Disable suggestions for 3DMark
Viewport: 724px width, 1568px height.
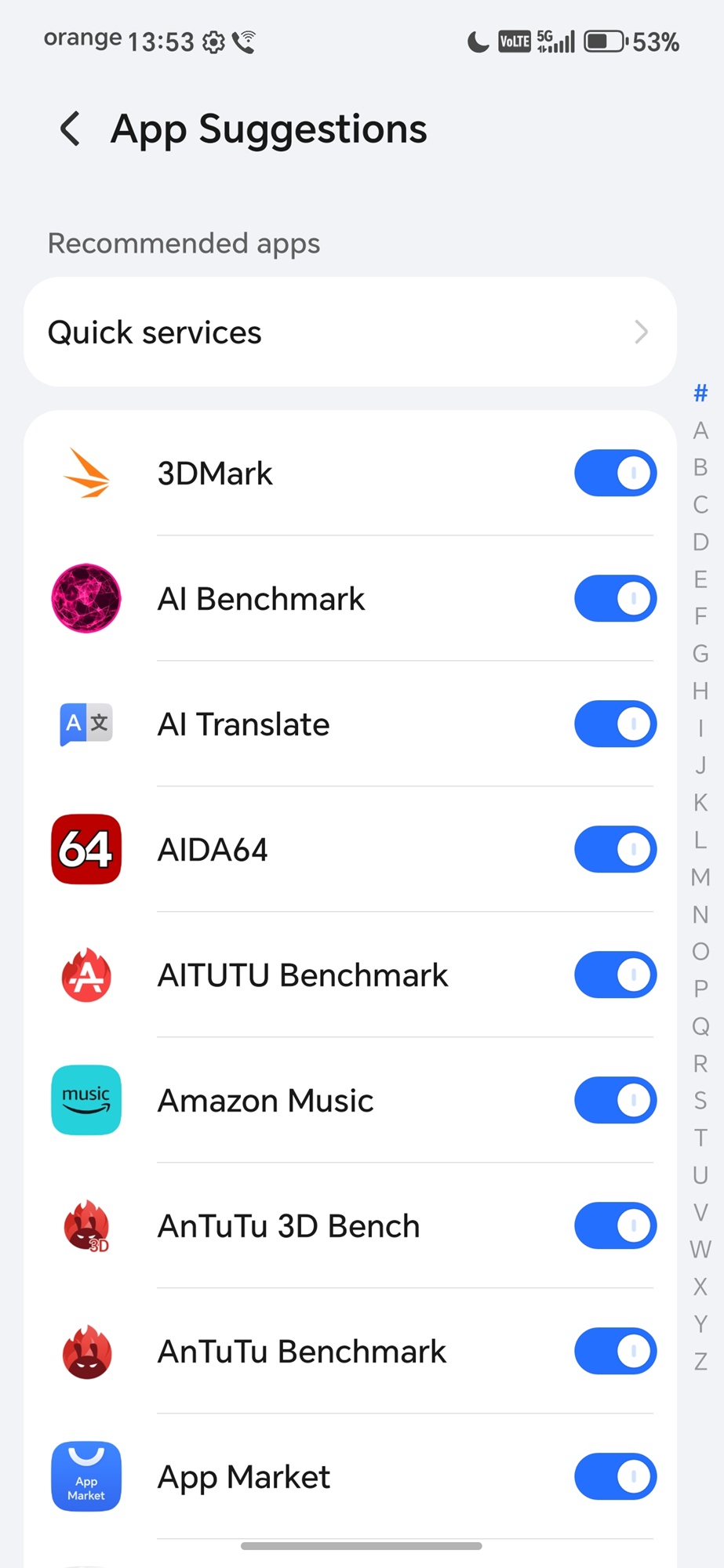click(x=615, y=474)
